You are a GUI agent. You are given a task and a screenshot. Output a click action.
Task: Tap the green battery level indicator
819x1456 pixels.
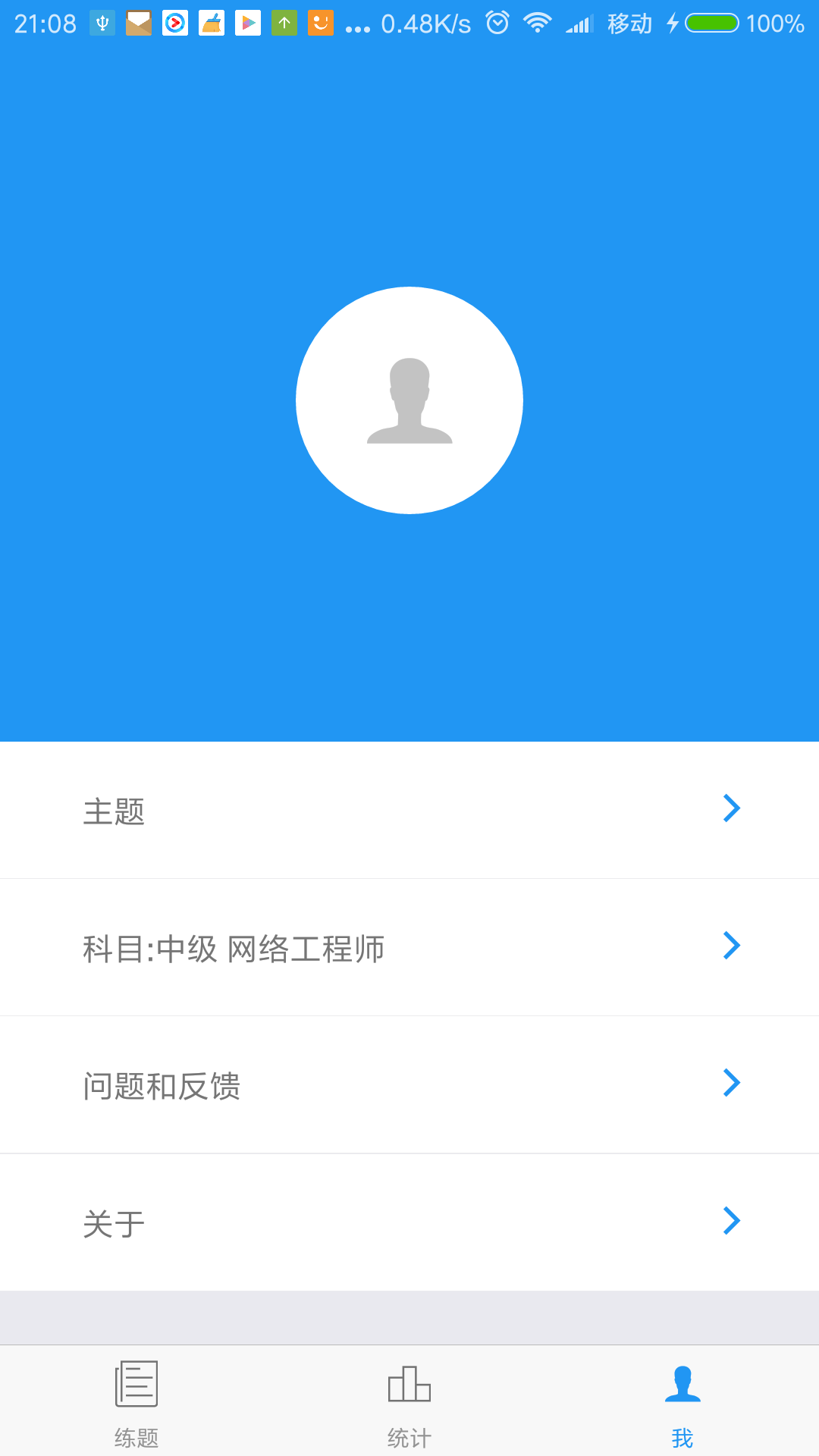tap(714, 23)
